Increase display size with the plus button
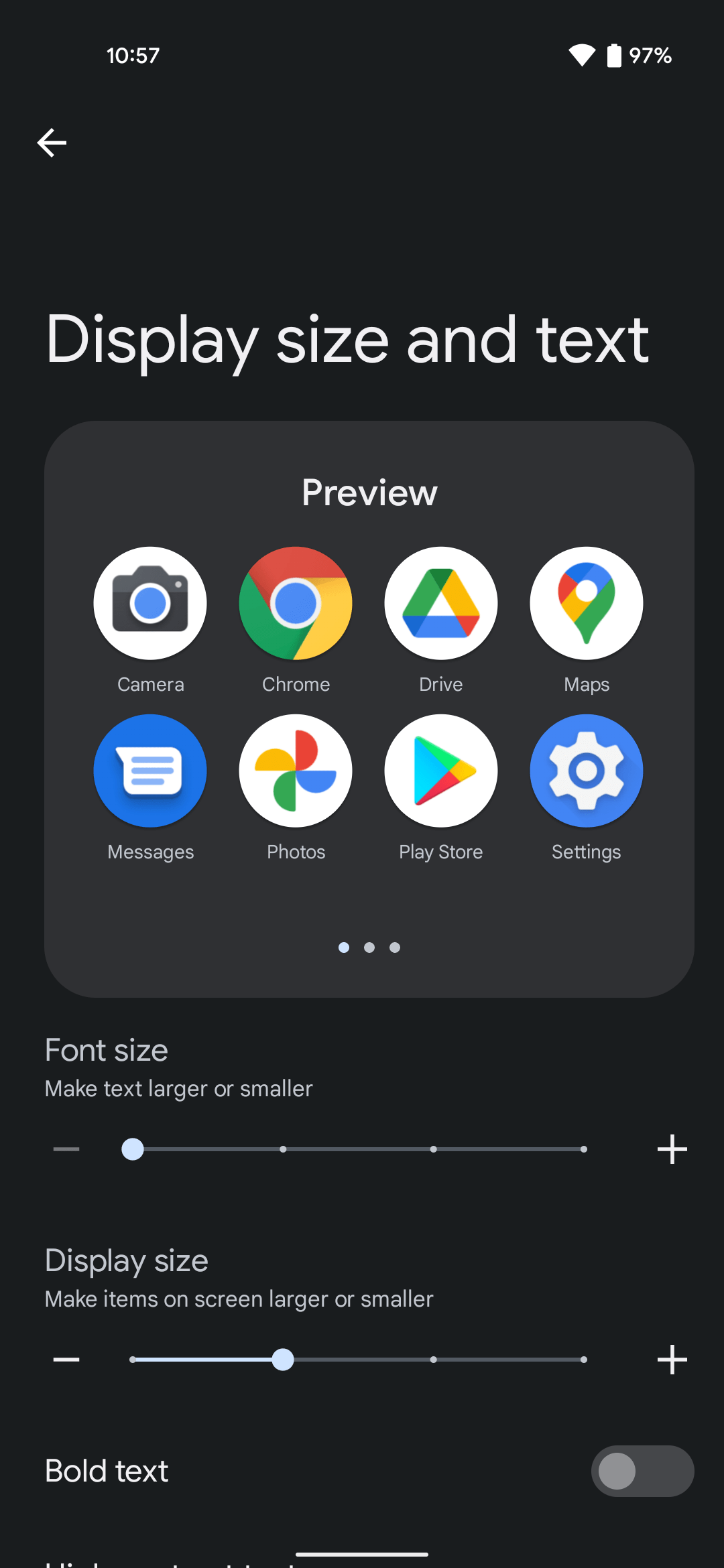 [x=672, y=1360]
